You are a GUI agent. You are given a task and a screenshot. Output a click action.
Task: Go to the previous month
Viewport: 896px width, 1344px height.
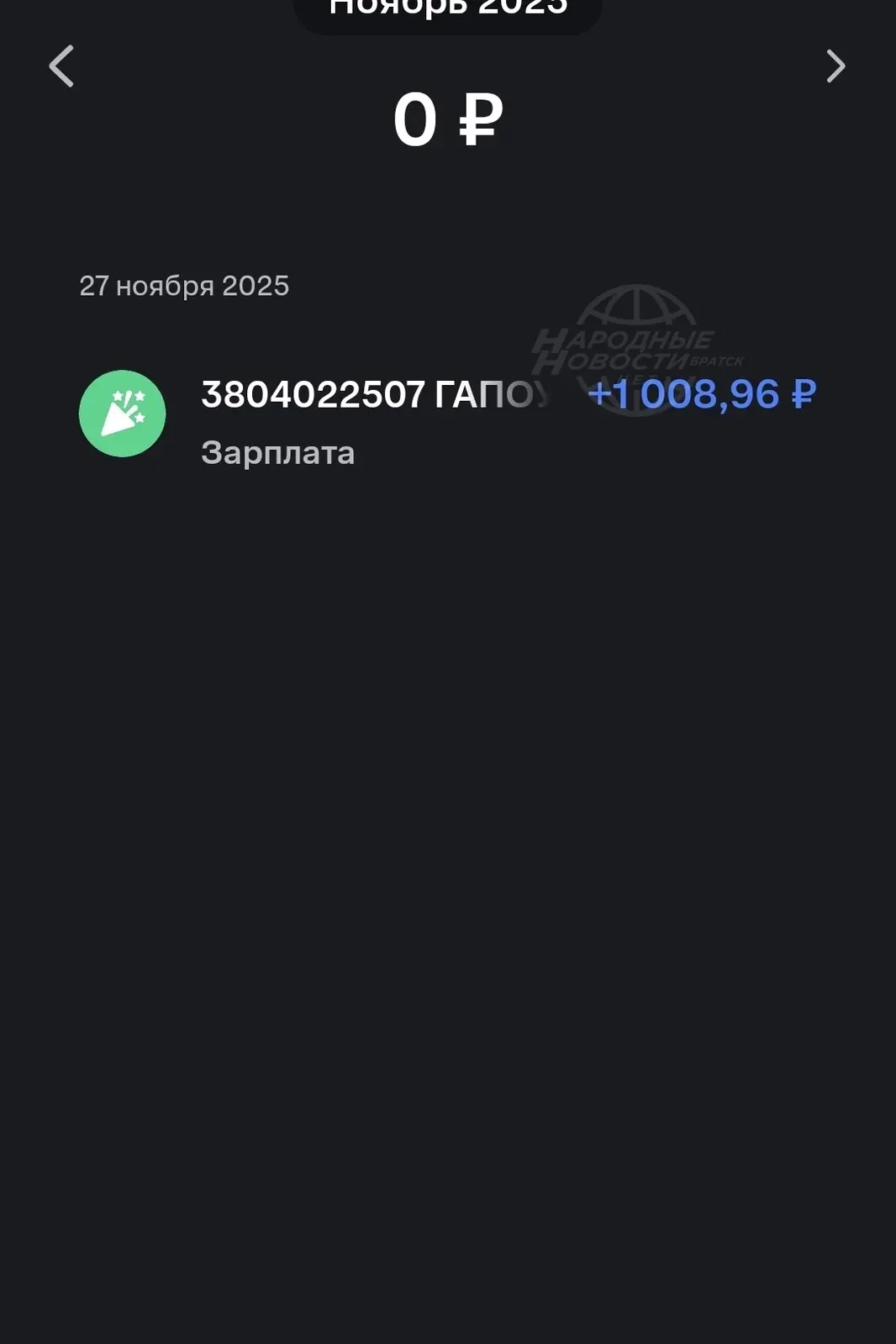click(61, 66)
